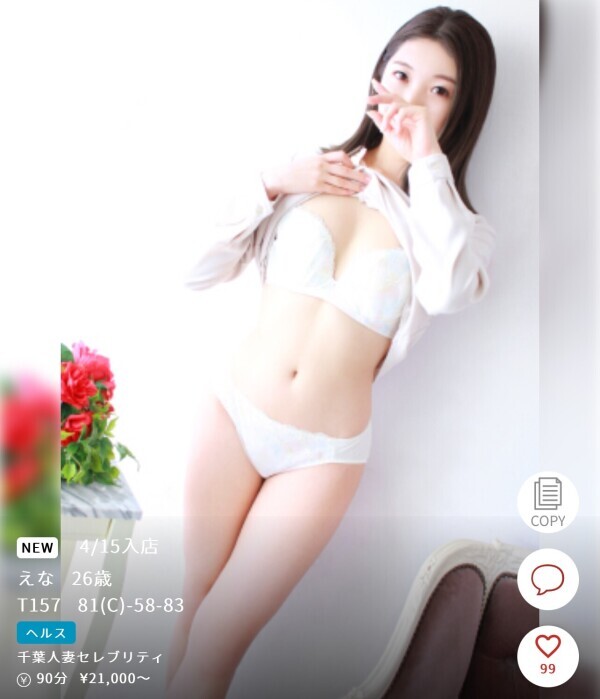Tap the COPY button
The height and width of the screenshot is (699, 600).
point(547,501)
